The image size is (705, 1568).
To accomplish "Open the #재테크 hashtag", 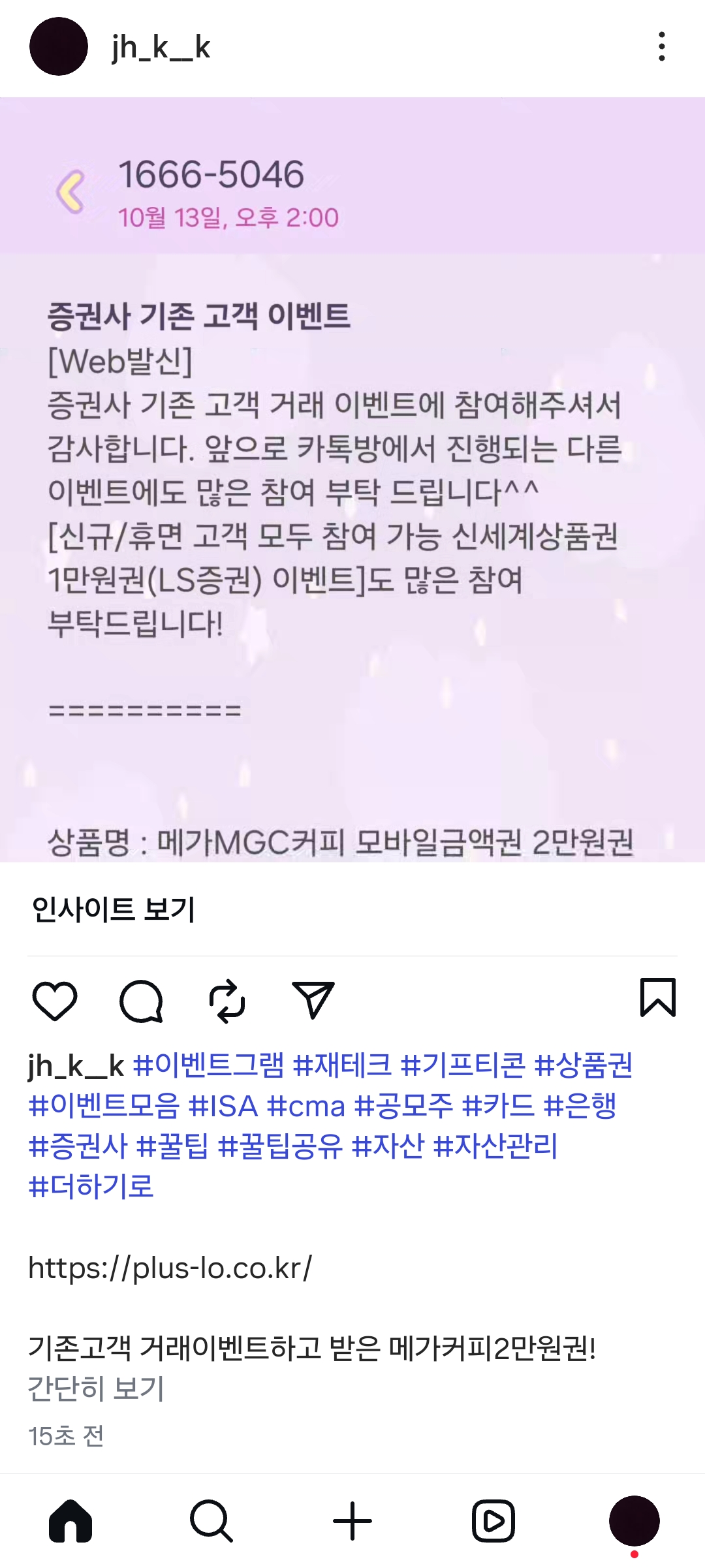I will click(342, 1065).
